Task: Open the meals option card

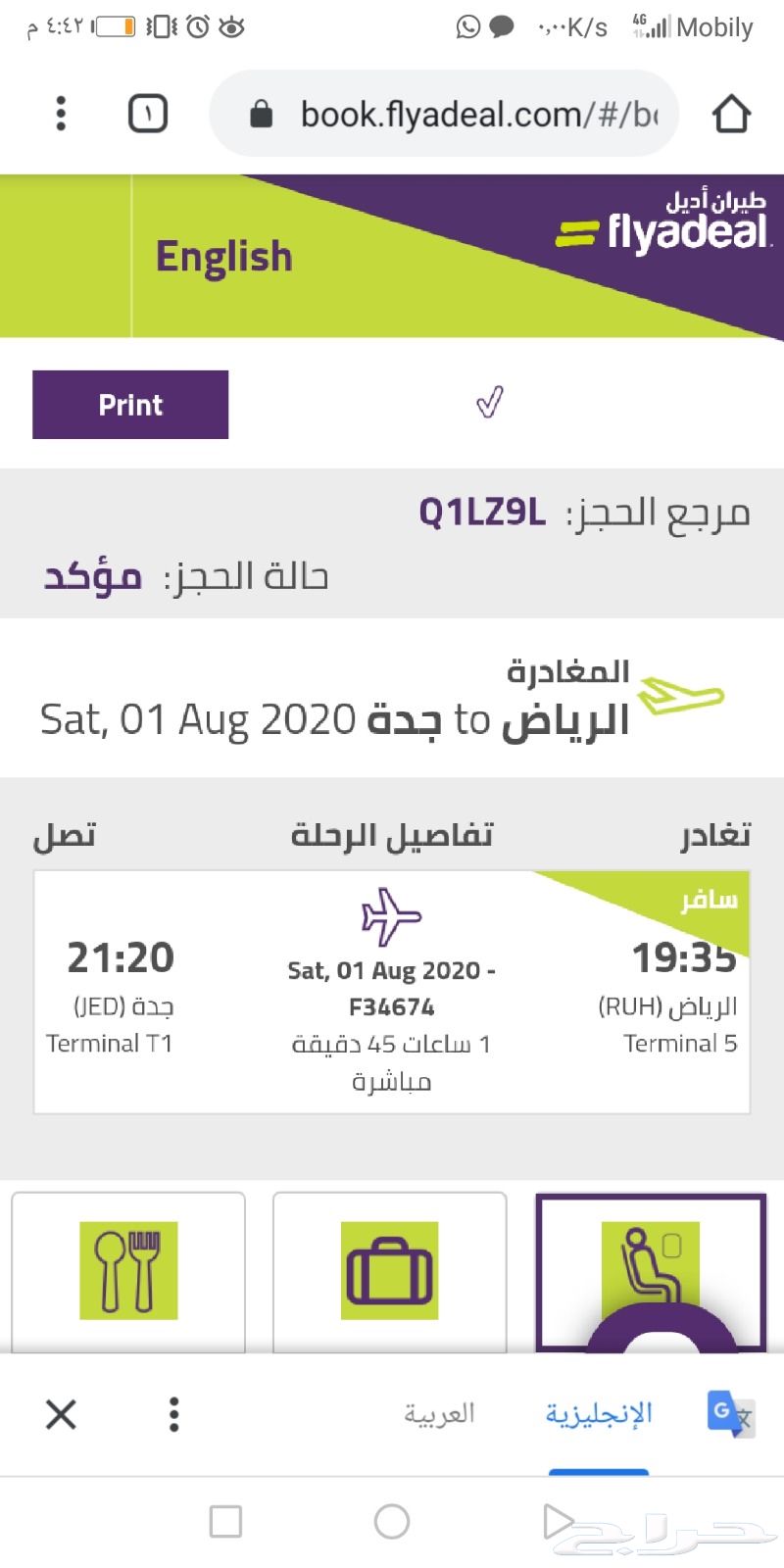Action: pyautogui.click(x=128, y=1270)
